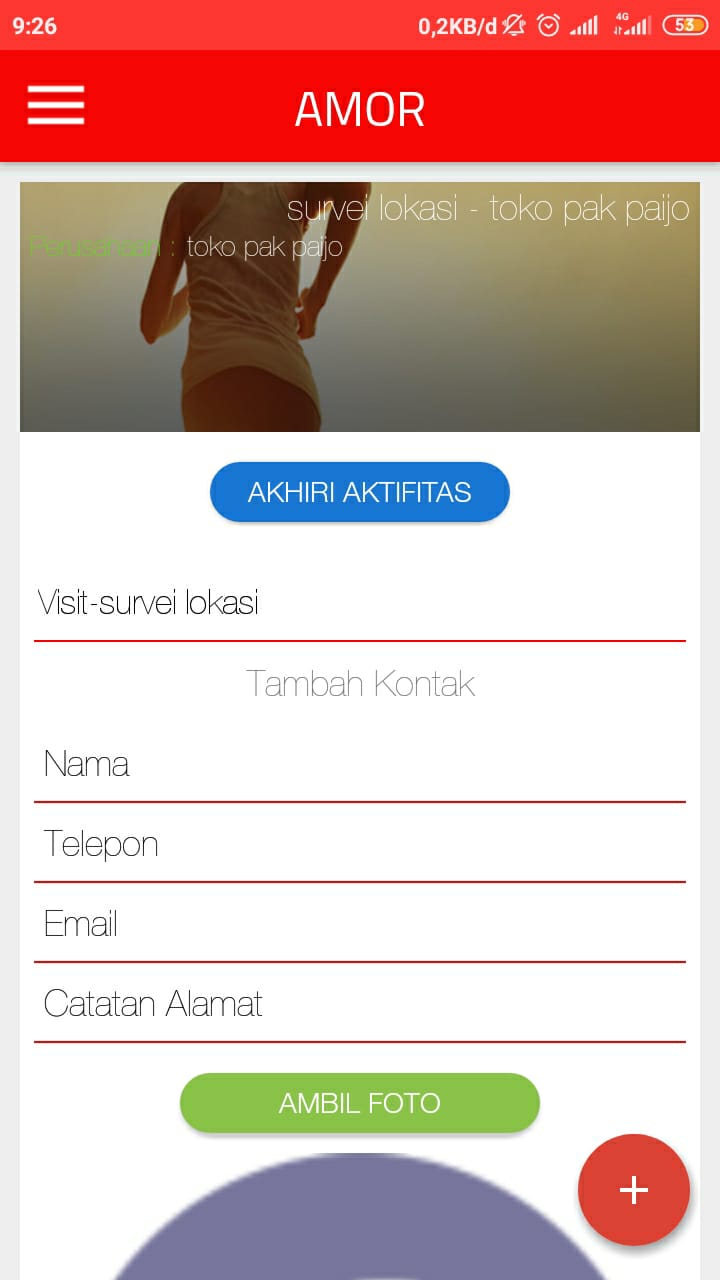720x1280 pixels.
Task: Open the hamburger drawer menu
Action: [x=56, y=105]
